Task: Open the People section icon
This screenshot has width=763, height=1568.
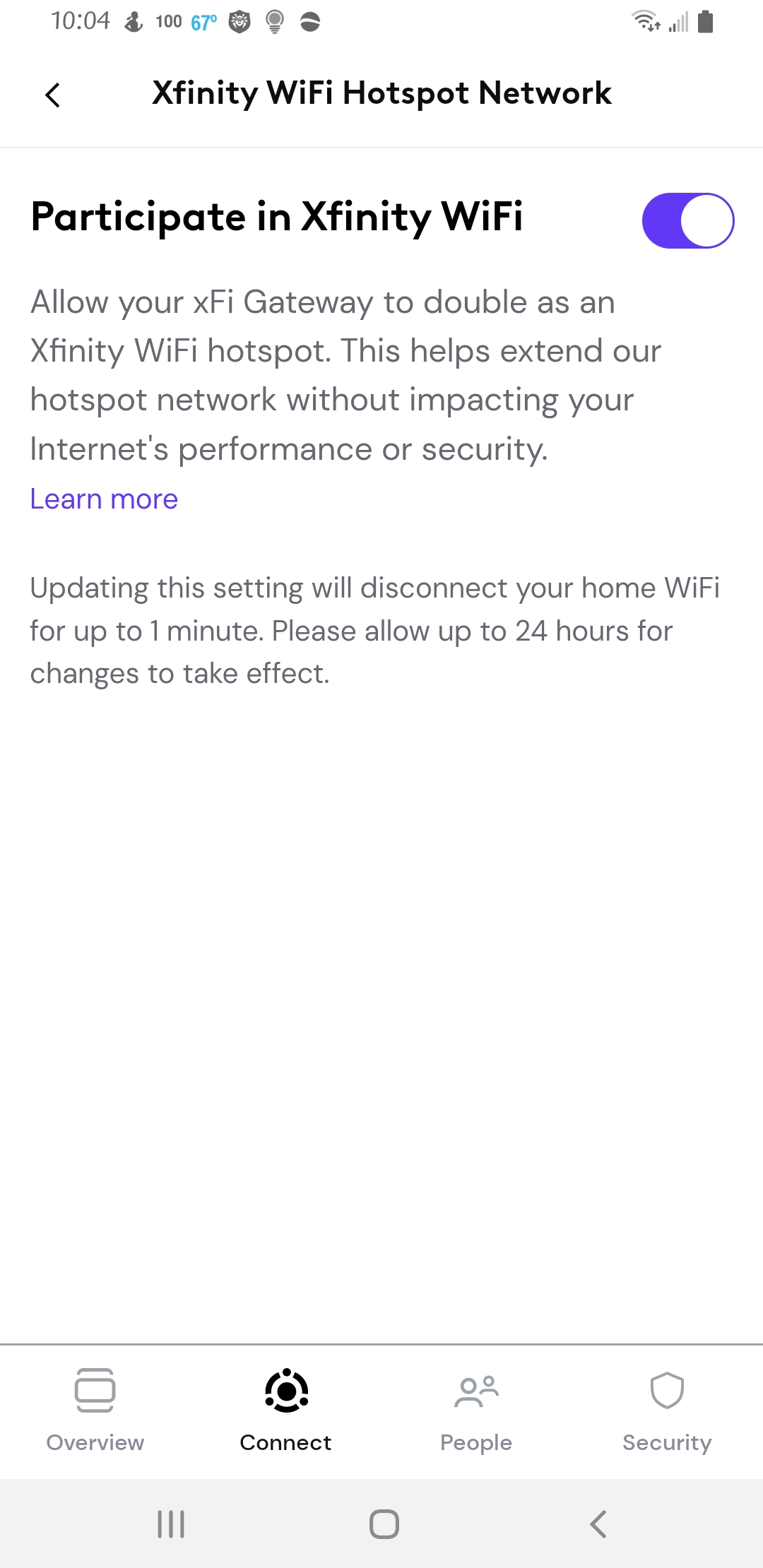Action: pyautogui.click(x=476, y=1392)
